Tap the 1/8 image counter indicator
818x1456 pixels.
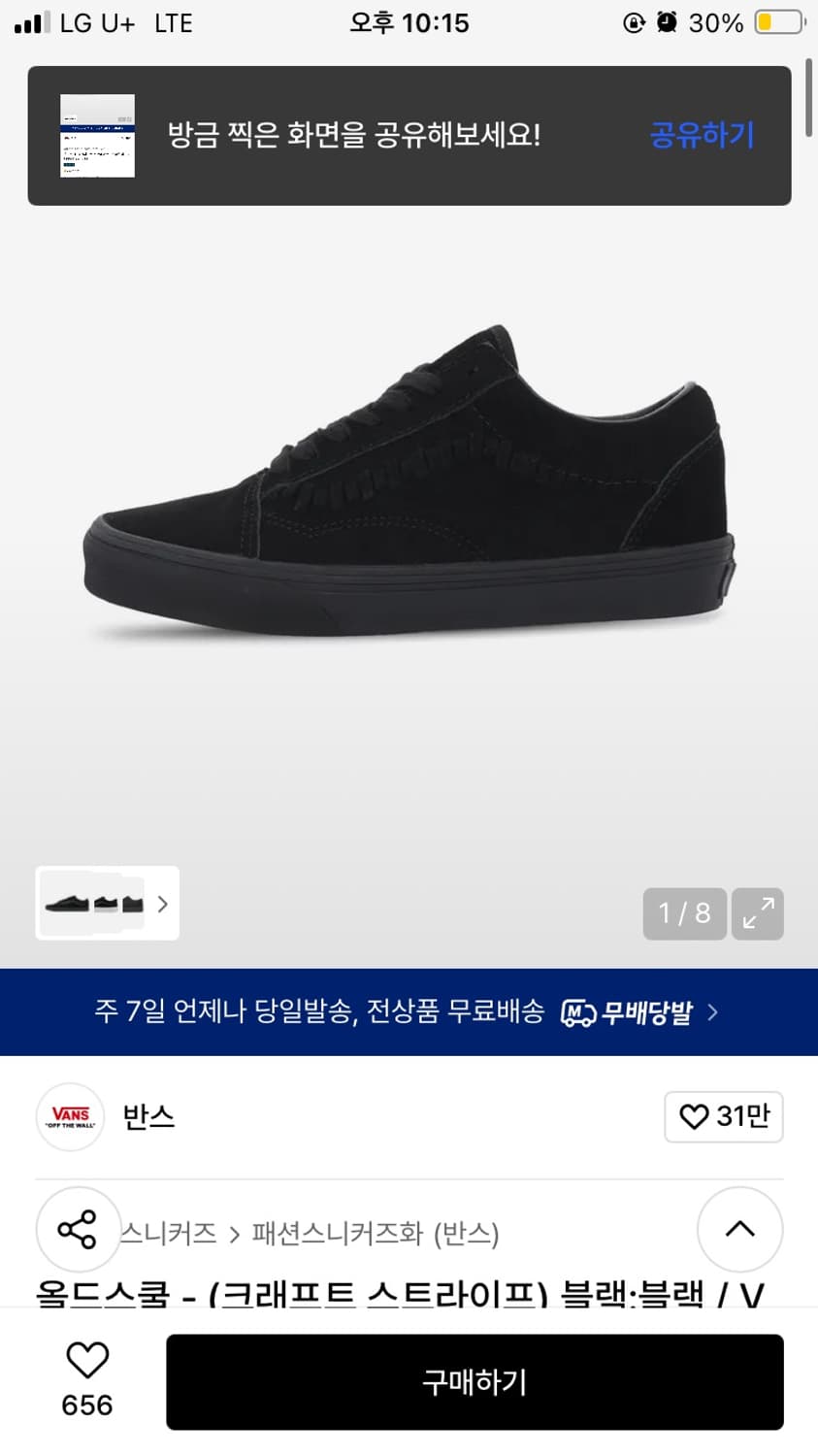pyautogui.click(x=684, y=913)
